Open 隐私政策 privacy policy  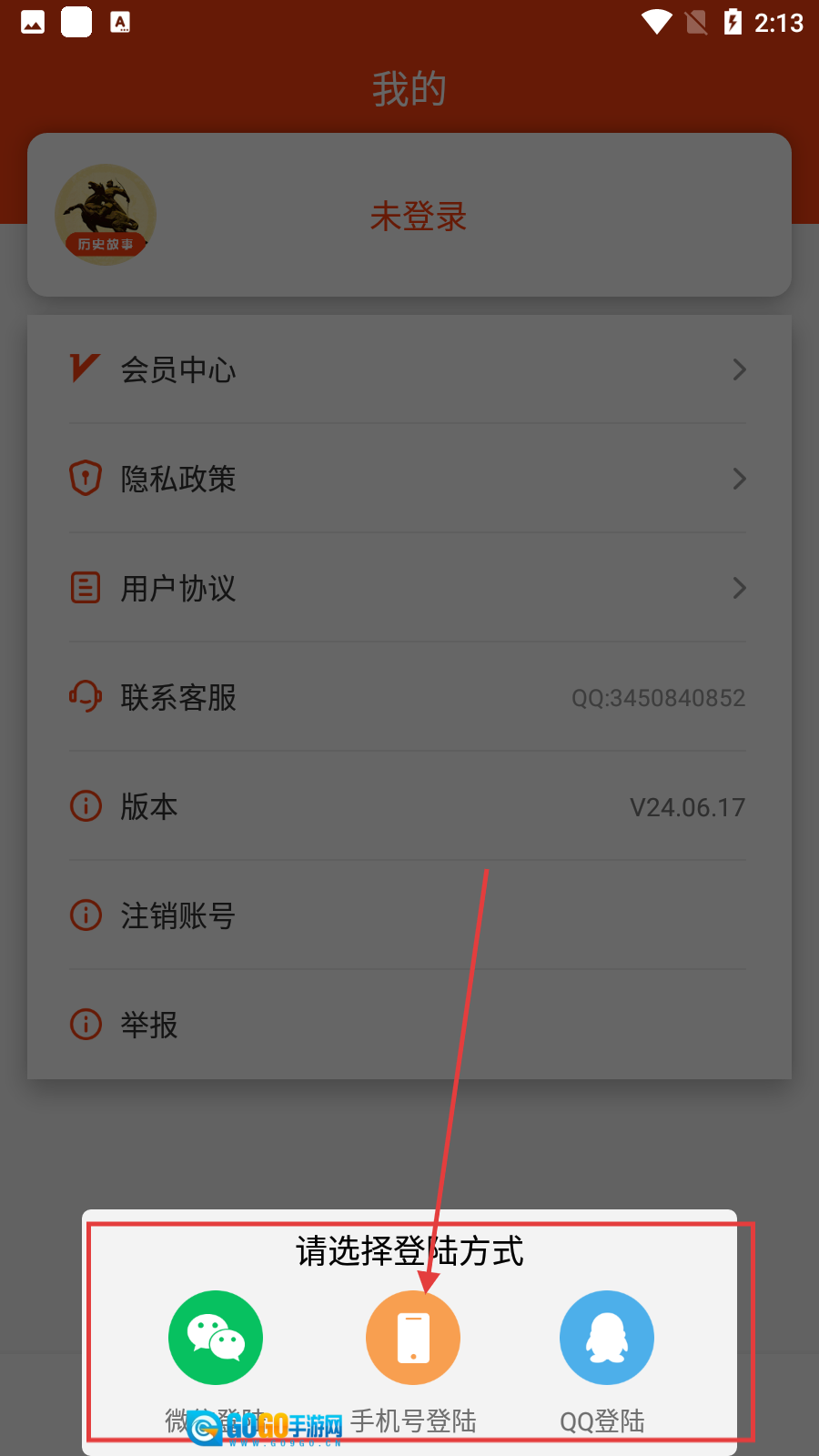(408, 479)
